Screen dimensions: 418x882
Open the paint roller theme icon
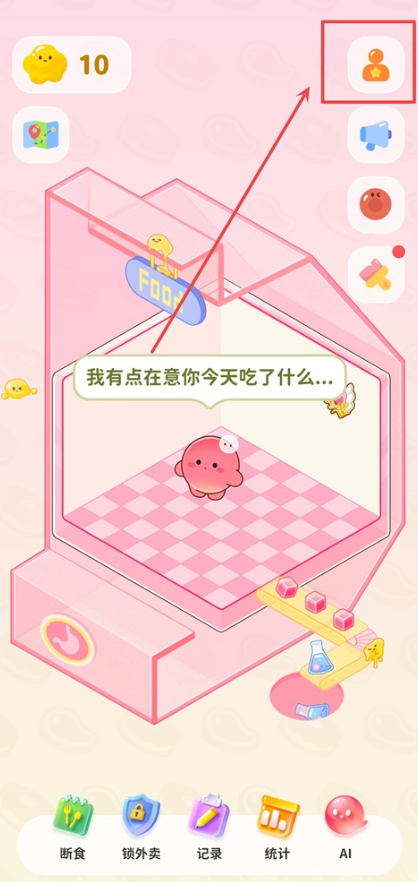pyautogui.click(x=376, y=274)
